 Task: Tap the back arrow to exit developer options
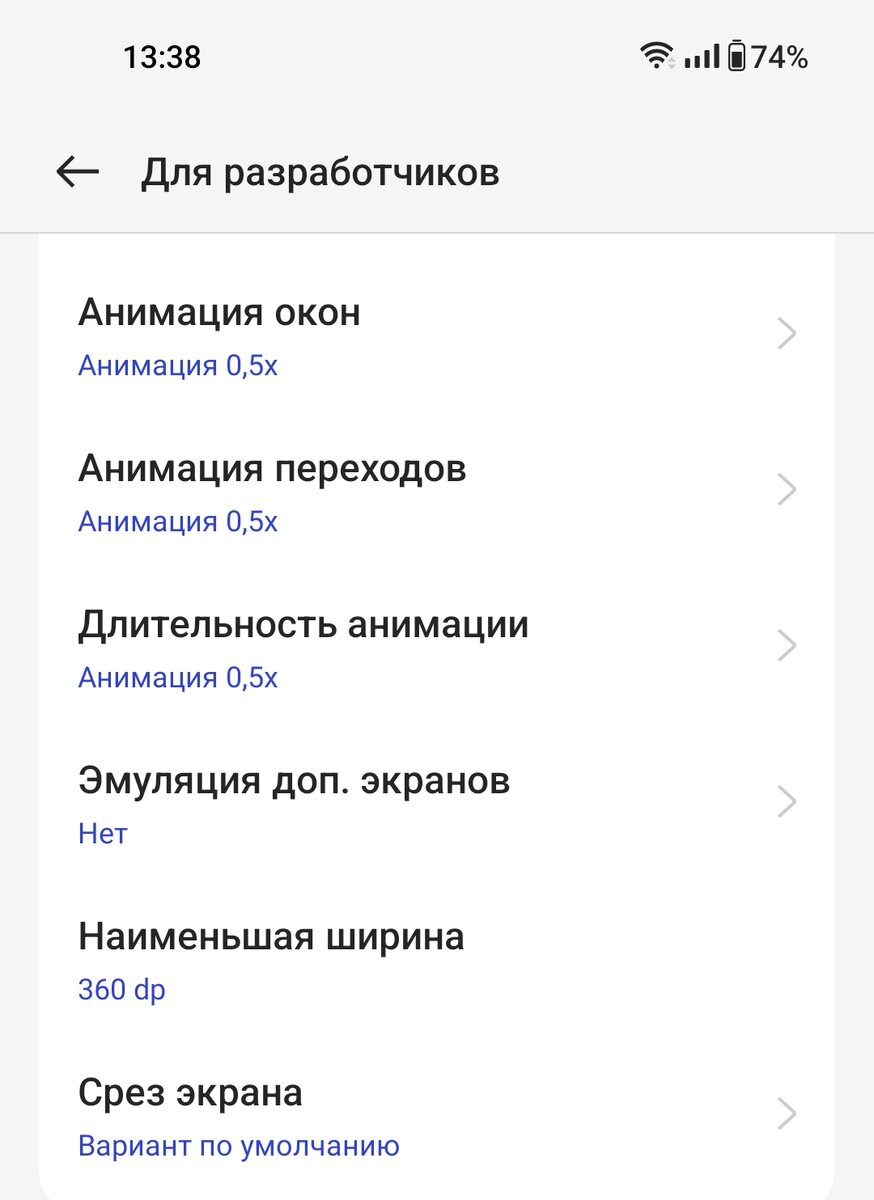click(x=77, y=171)
